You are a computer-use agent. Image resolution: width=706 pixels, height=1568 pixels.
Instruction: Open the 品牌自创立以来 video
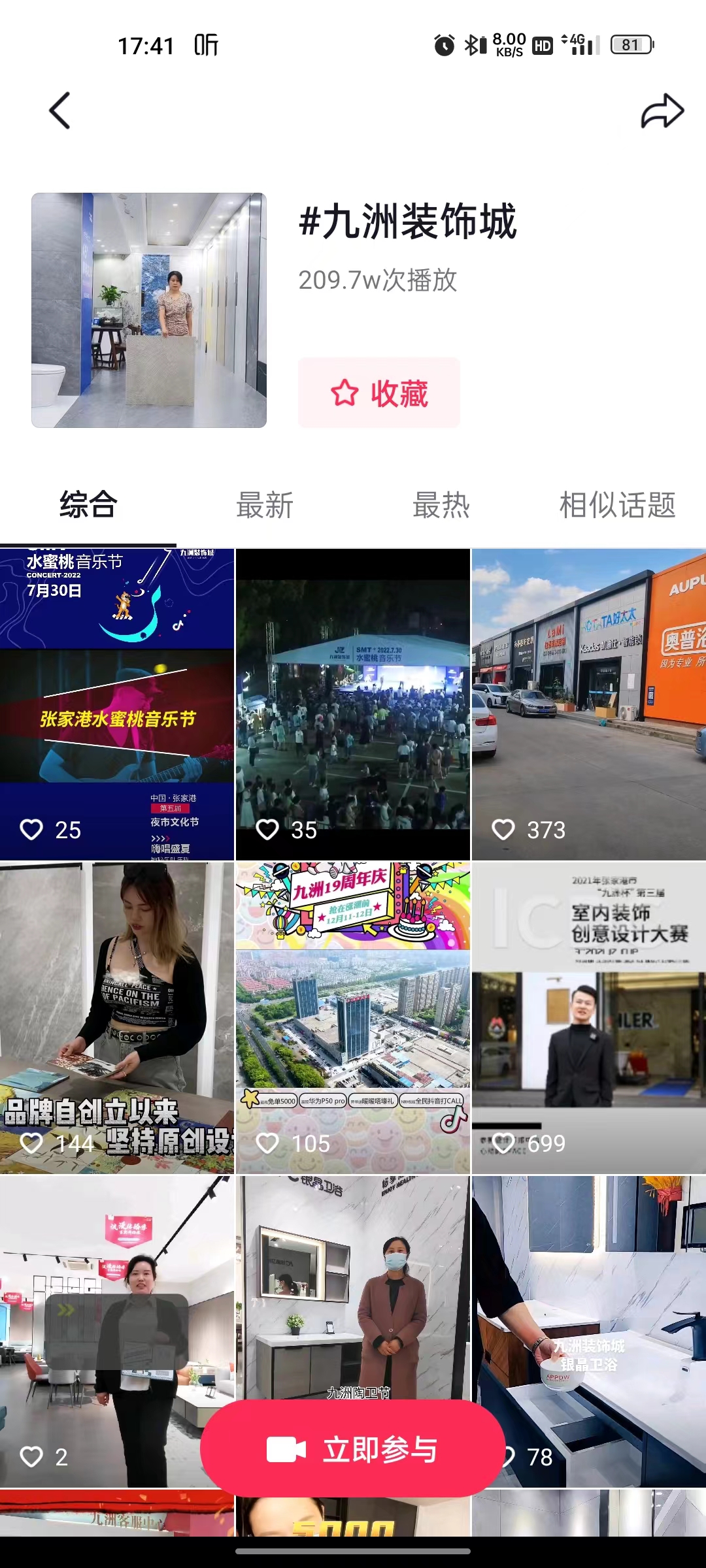tap(117, 1018)
